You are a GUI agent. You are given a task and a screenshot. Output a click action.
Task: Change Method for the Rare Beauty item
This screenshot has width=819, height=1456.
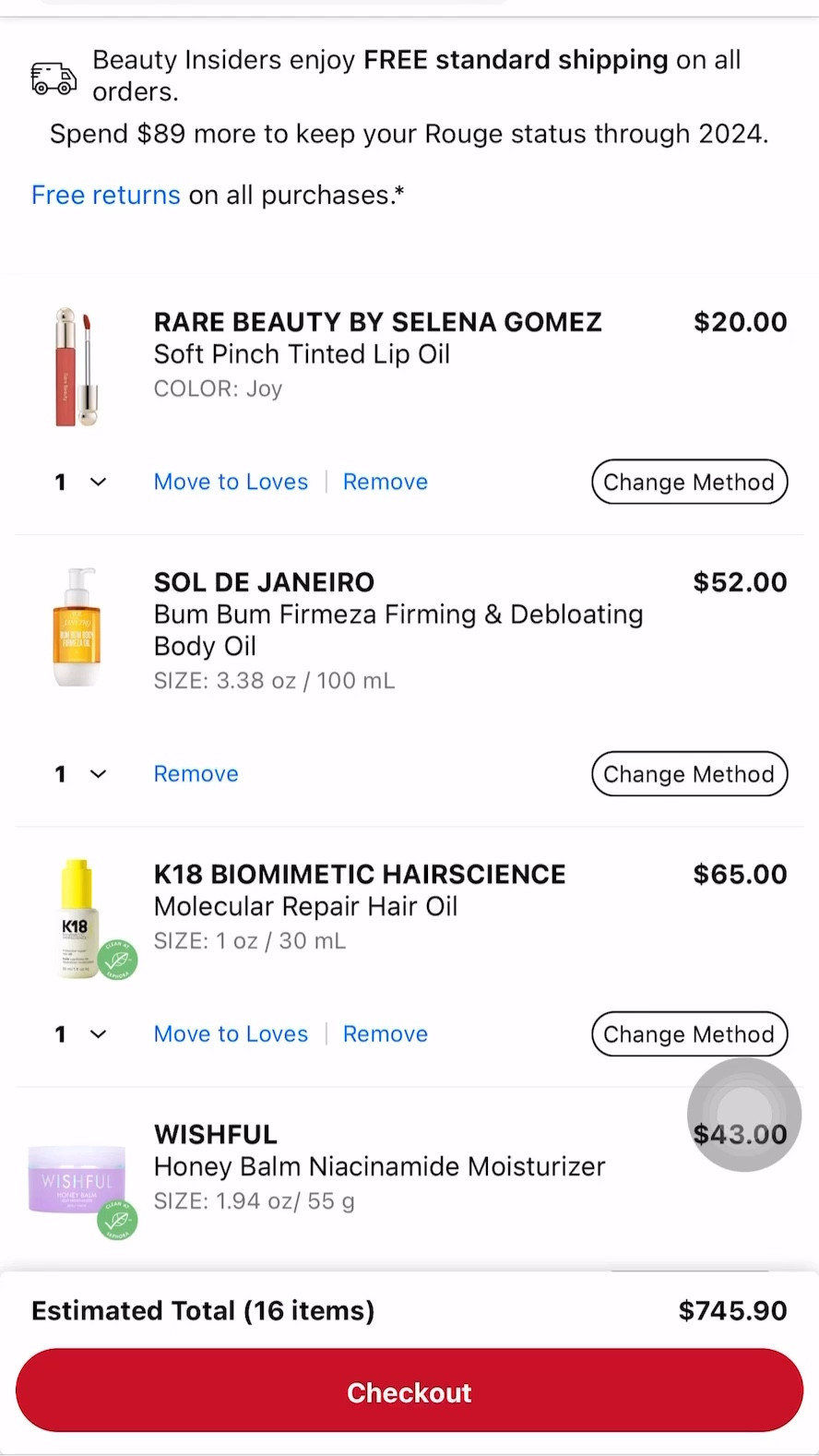click(689, 482)
